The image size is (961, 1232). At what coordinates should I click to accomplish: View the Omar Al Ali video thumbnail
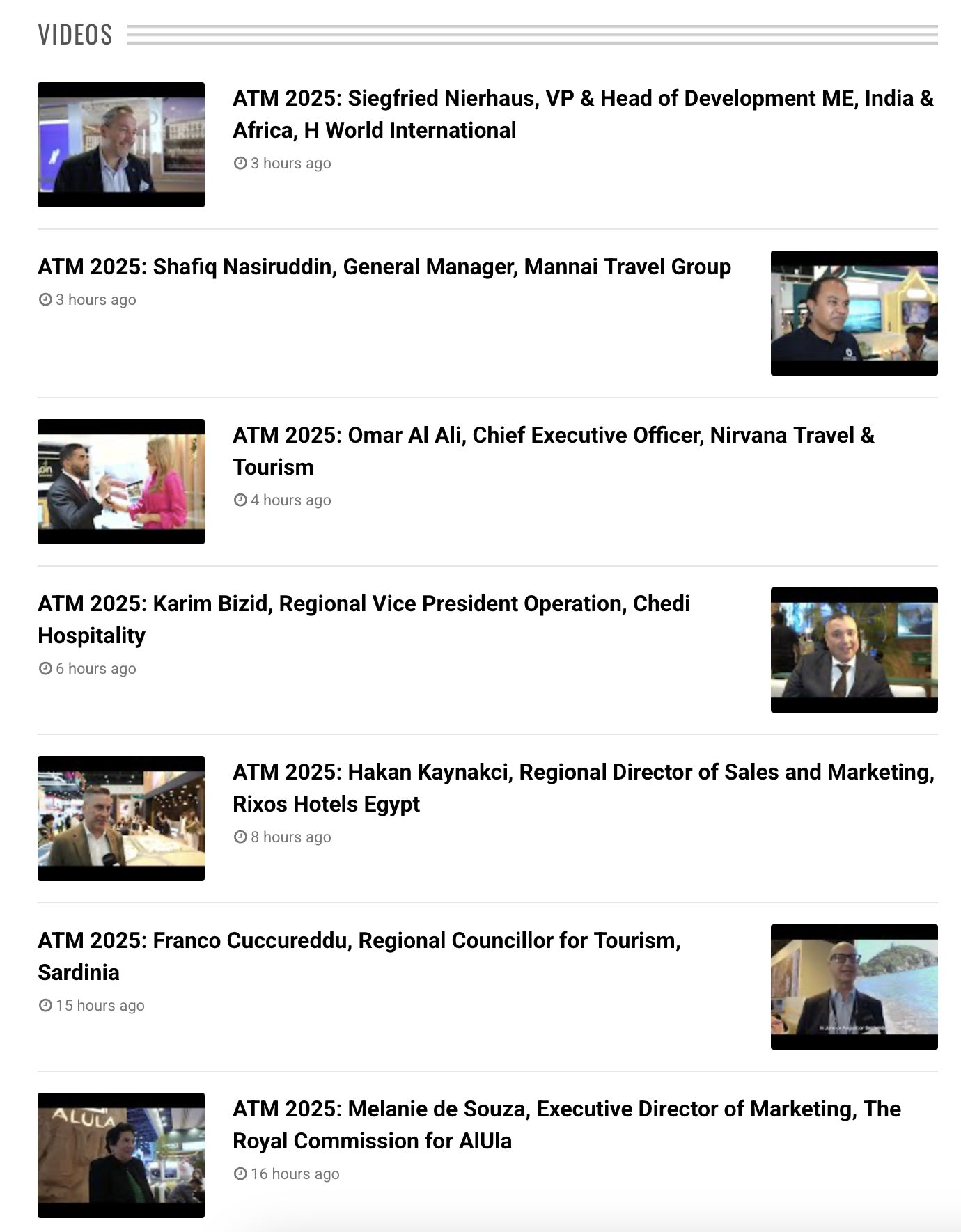pyautogui.click(x=121, y=482)
